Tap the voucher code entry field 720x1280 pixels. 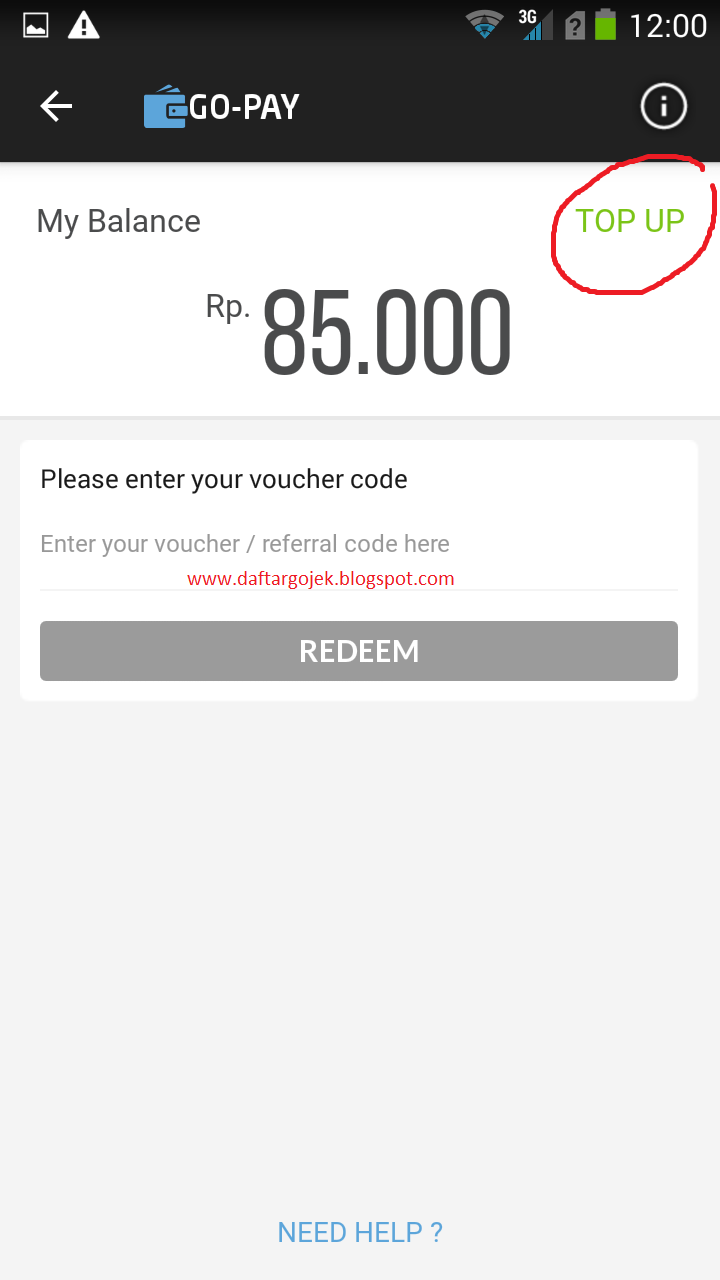click(x=359, y=545)
